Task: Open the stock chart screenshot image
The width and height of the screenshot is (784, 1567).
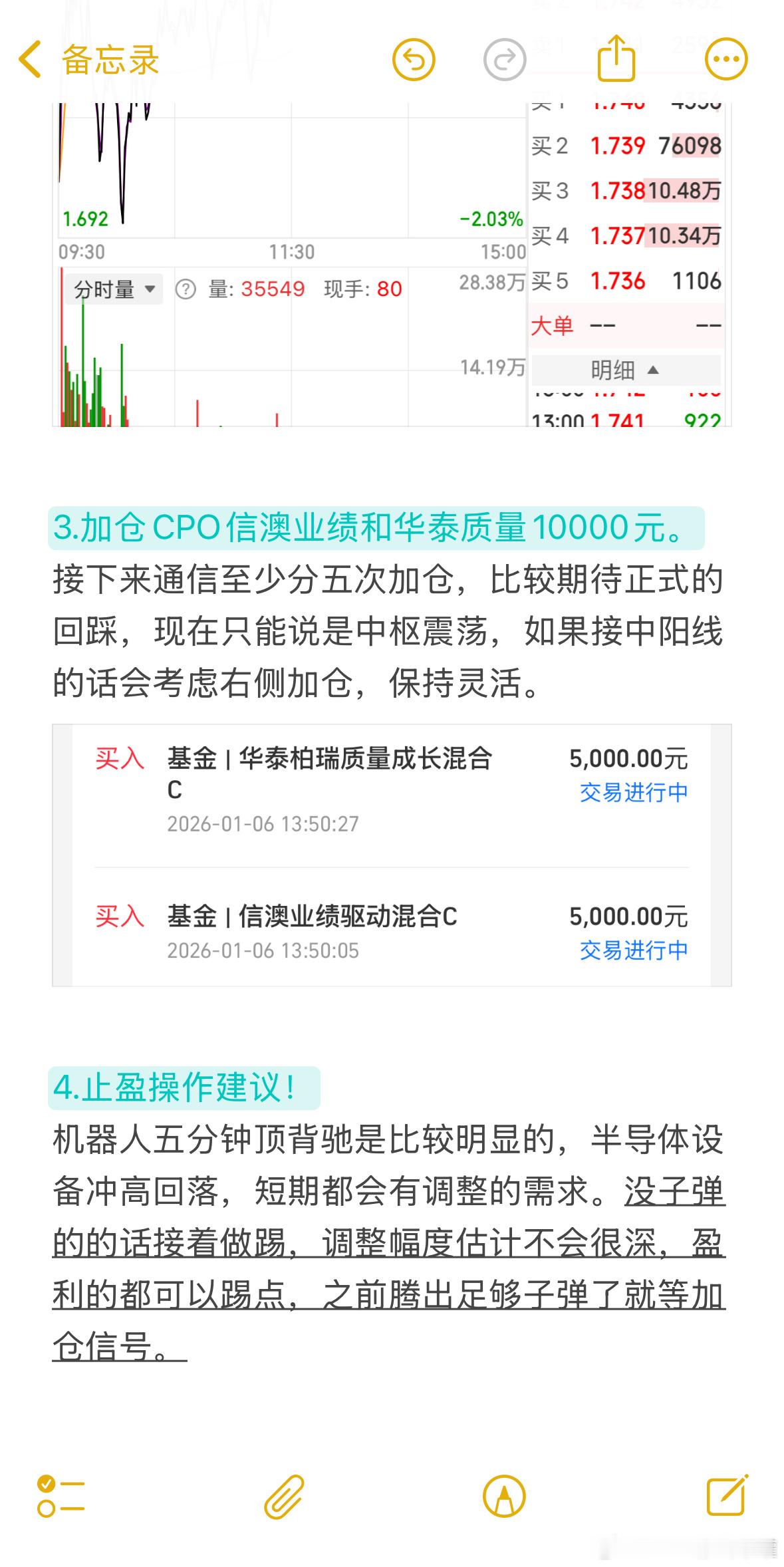Action: (x=392, y=264)
